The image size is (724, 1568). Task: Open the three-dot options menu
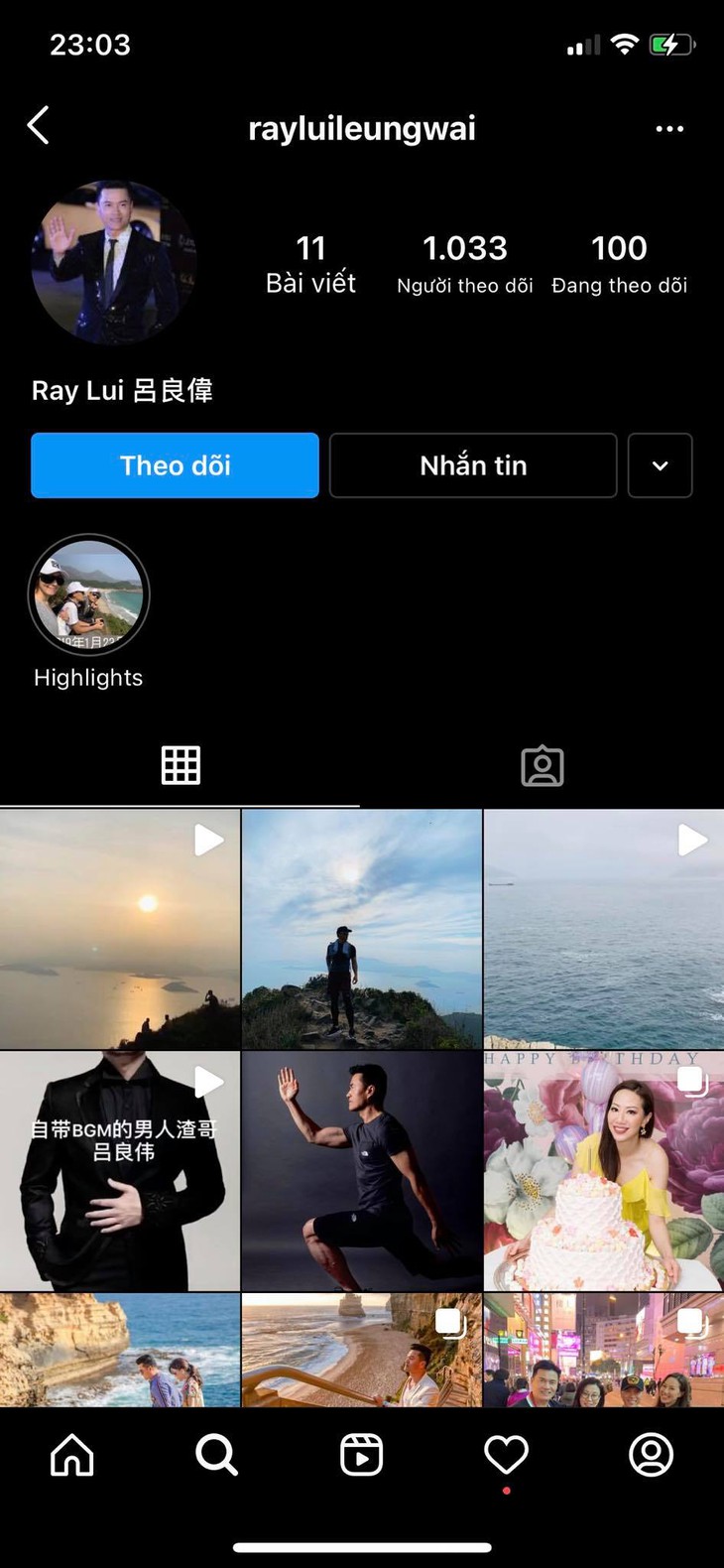coord(669,129)
